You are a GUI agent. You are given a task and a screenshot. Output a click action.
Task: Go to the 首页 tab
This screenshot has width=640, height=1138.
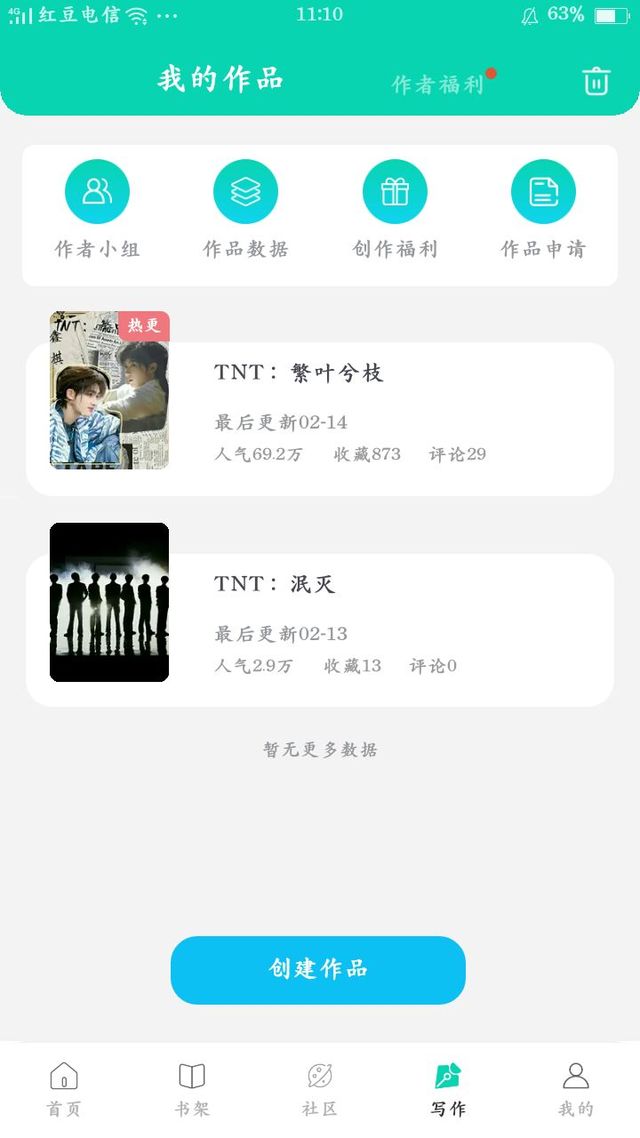click(x=64, y=1089)
